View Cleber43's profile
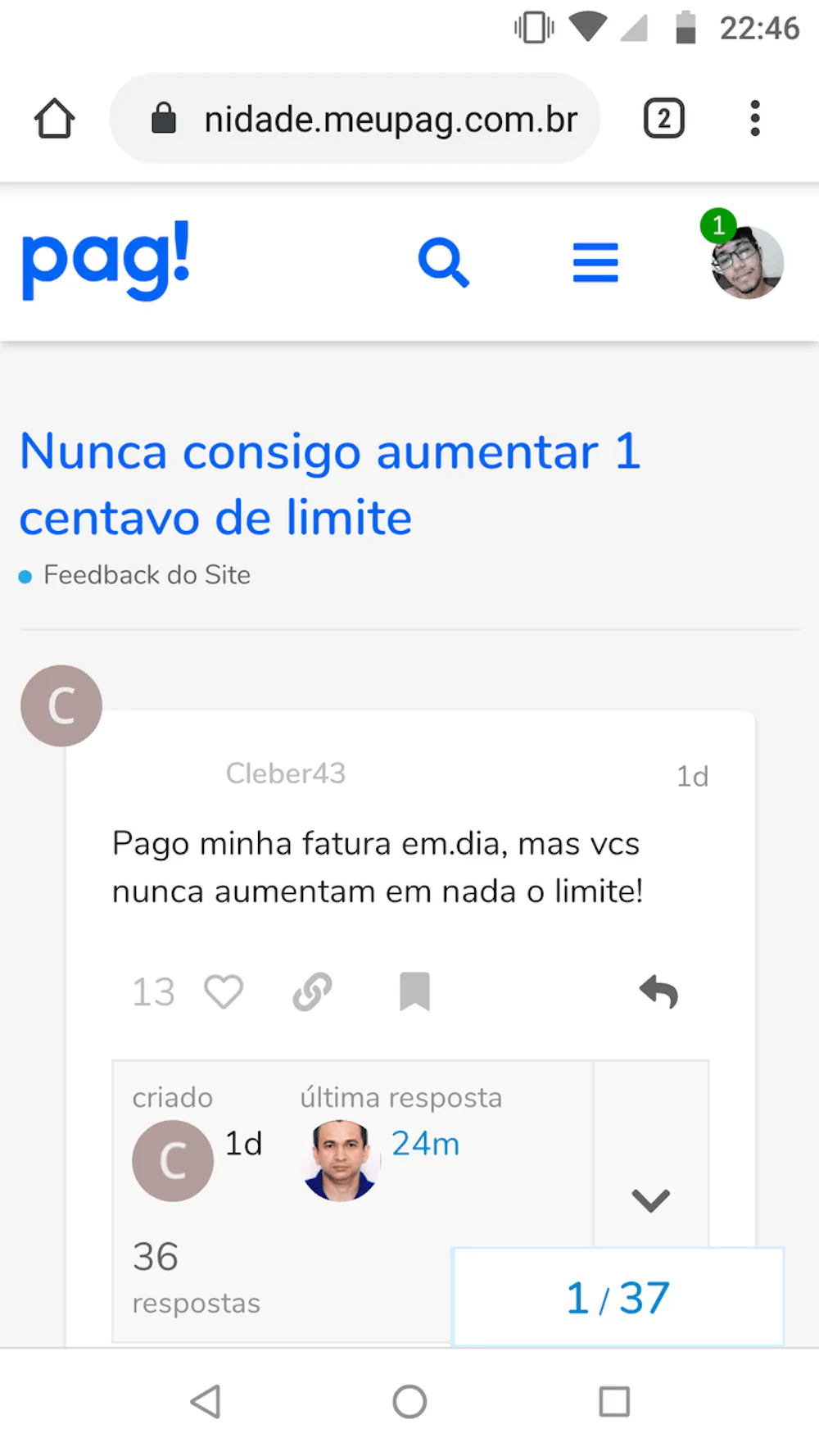This screenshot has height=1456, width=819. [286, 773]
